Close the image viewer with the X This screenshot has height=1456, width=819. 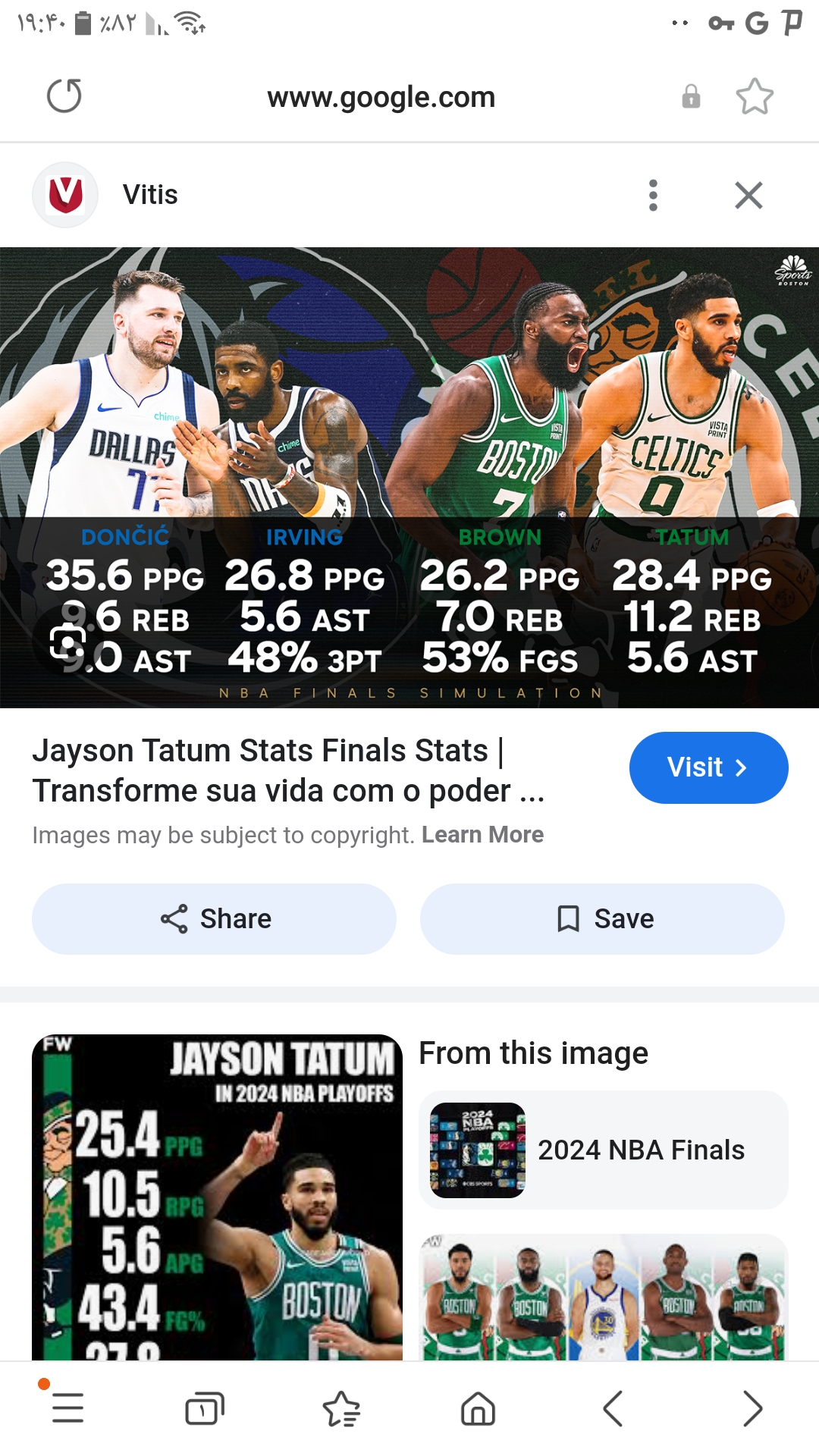tap(748, 196)
